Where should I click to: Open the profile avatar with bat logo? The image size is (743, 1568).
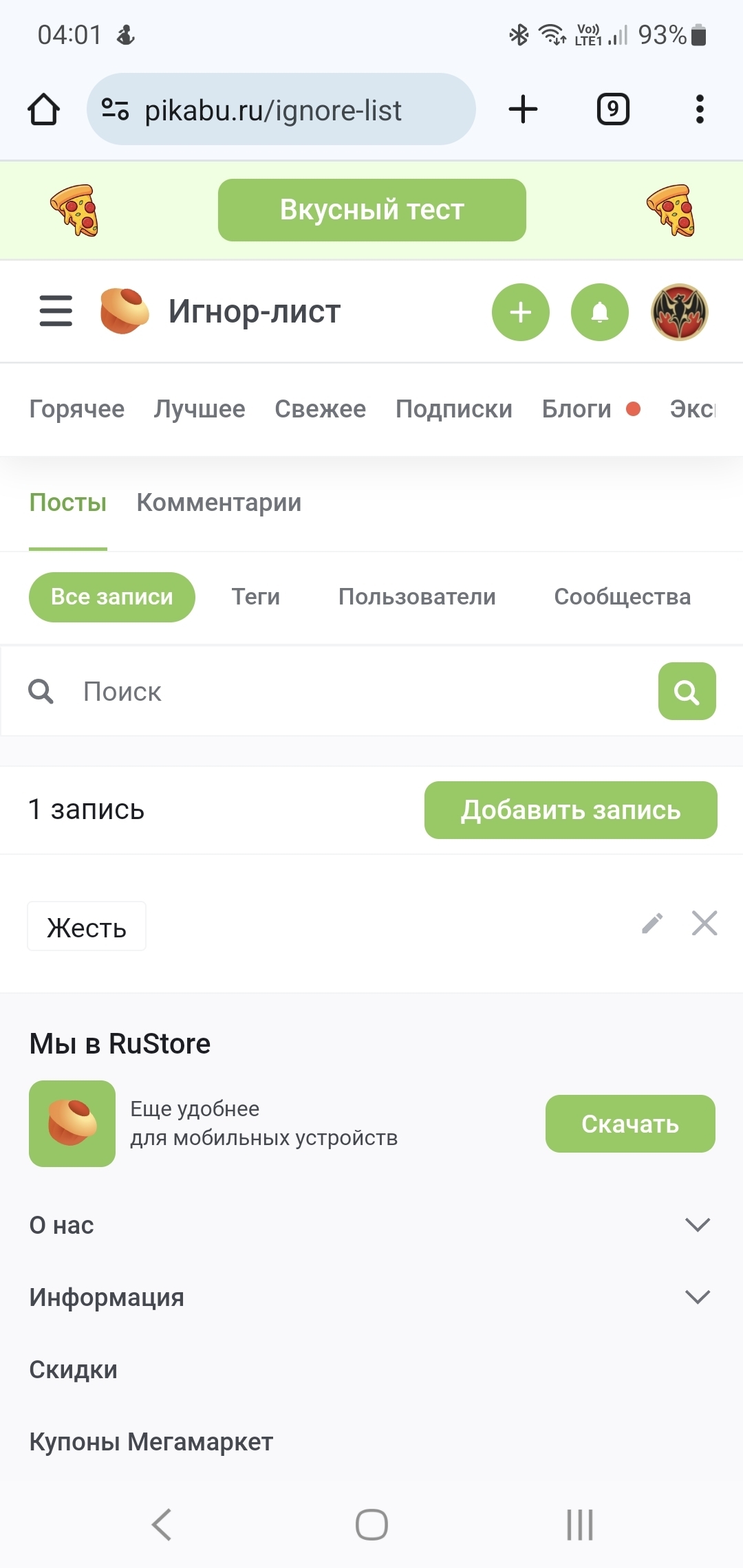[x=680, y=312]
